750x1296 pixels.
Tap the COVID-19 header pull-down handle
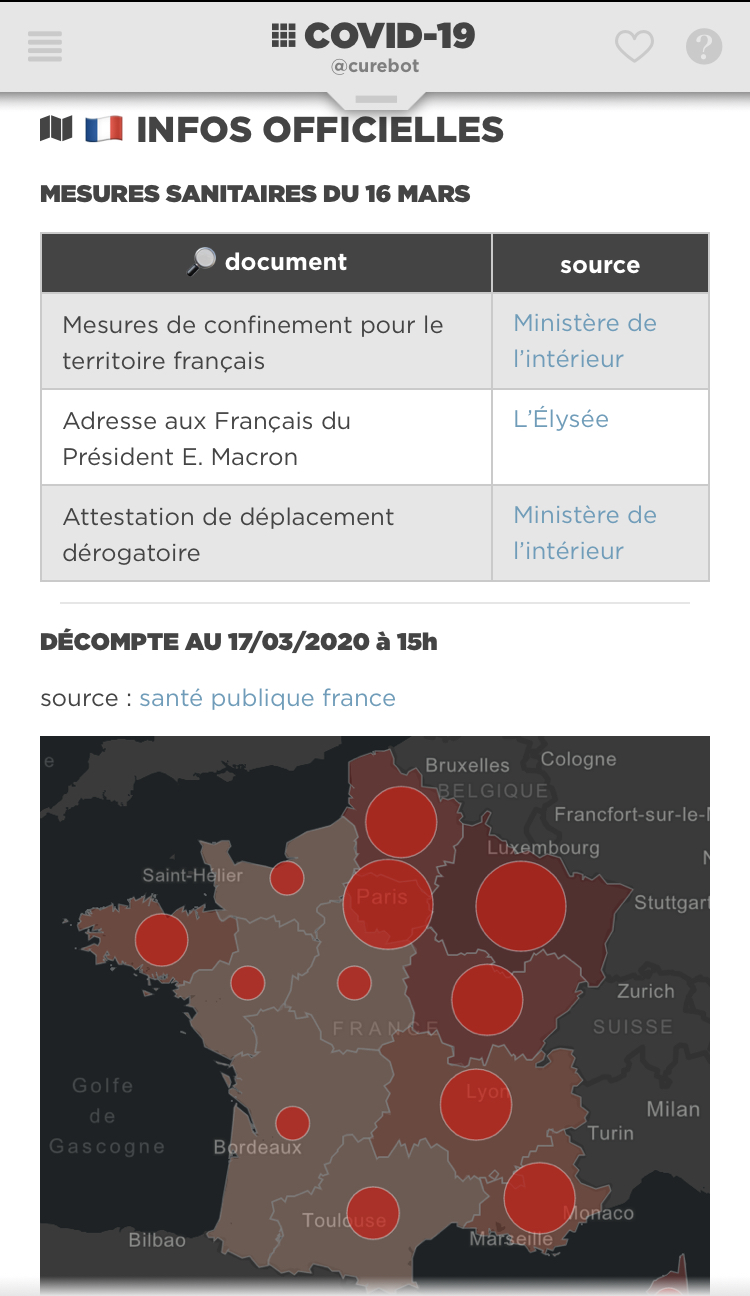tap(375, 99)
